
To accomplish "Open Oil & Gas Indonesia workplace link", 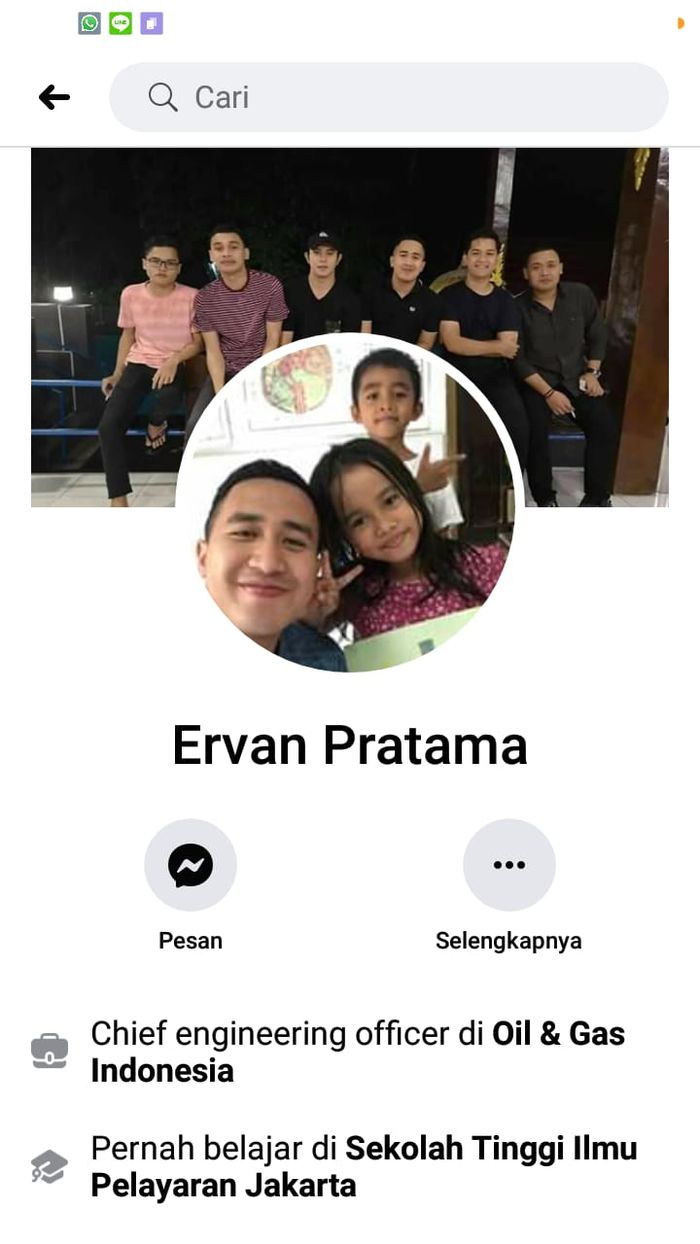I will point(557,1033).
